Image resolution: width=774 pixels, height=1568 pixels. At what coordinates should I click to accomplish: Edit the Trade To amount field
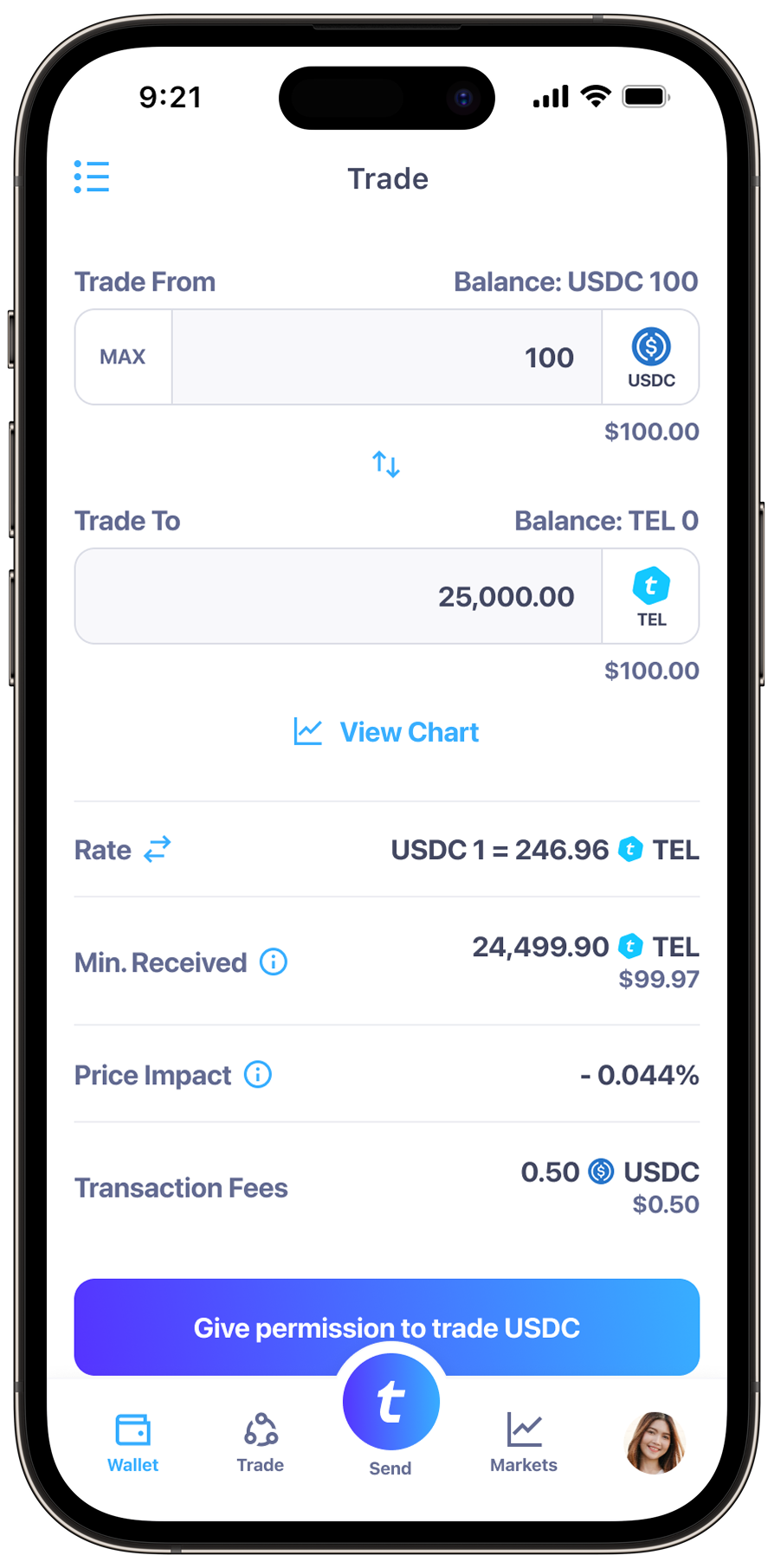tap(339, 595)
